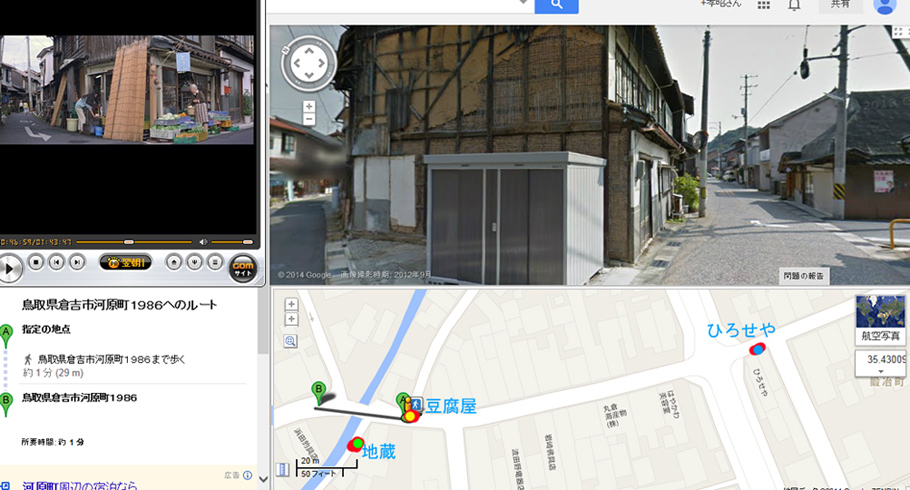Tap the Street View compass control
The width and height of the screenshot is (910, 490).
tap(310, 64)
